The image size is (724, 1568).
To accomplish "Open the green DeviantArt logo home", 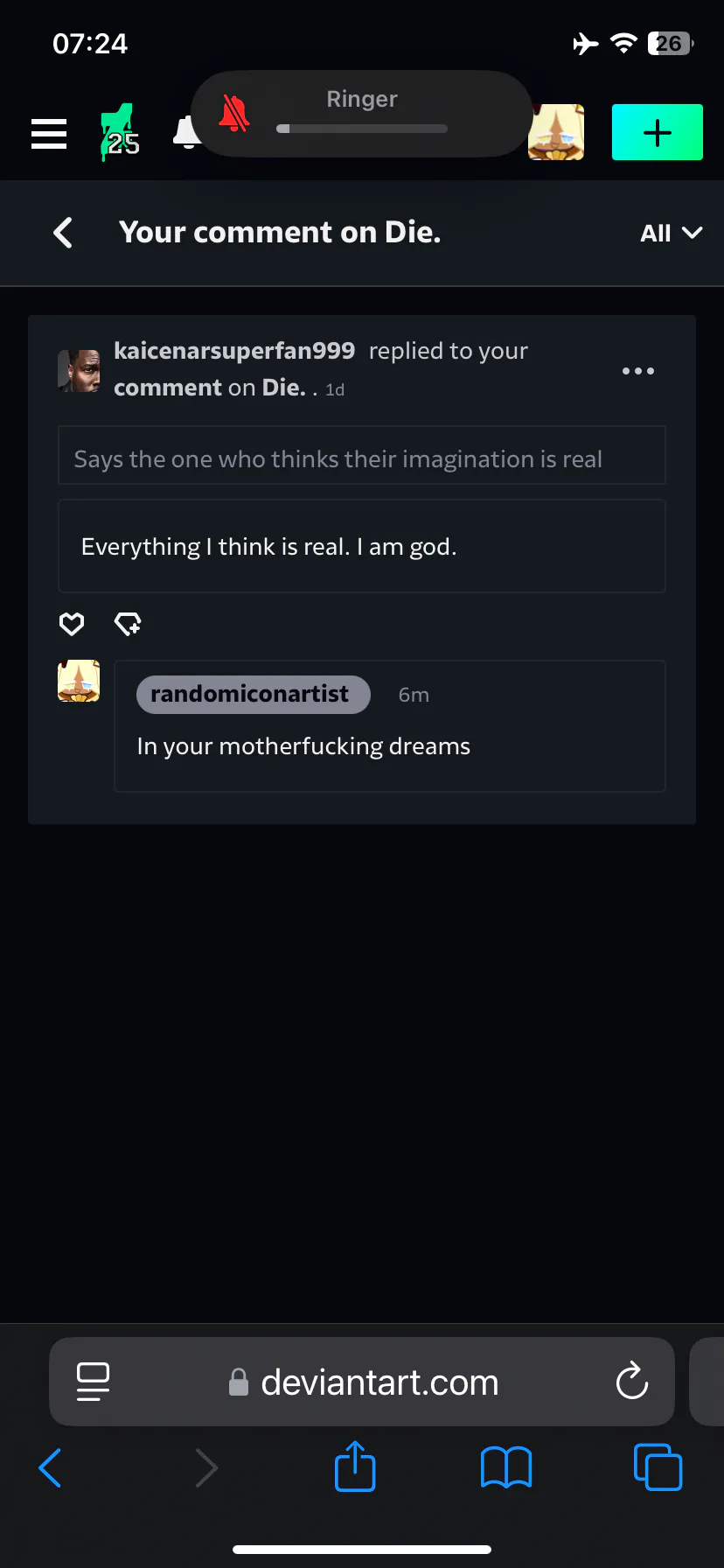I will pos(120,133).
